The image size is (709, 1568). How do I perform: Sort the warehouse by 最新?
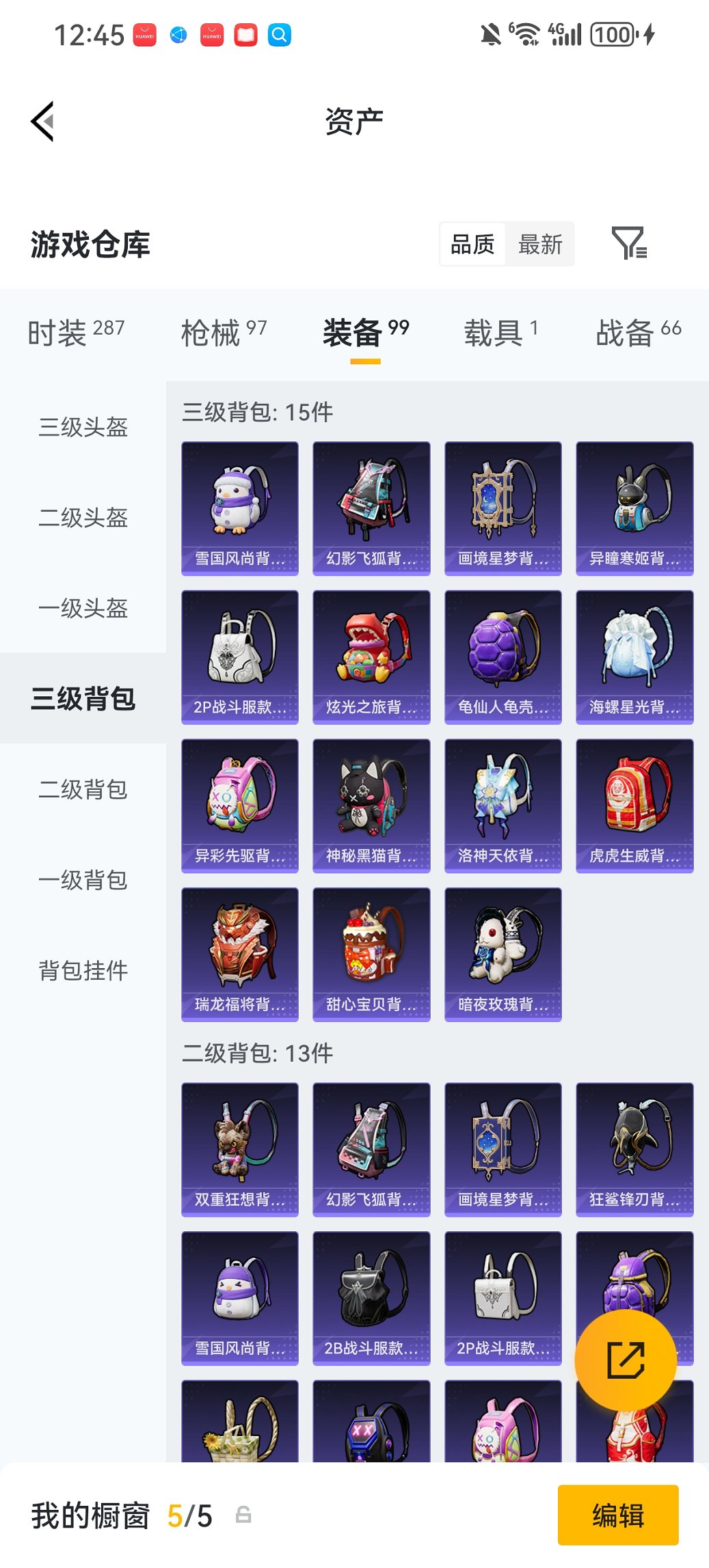tap(539, 244)
